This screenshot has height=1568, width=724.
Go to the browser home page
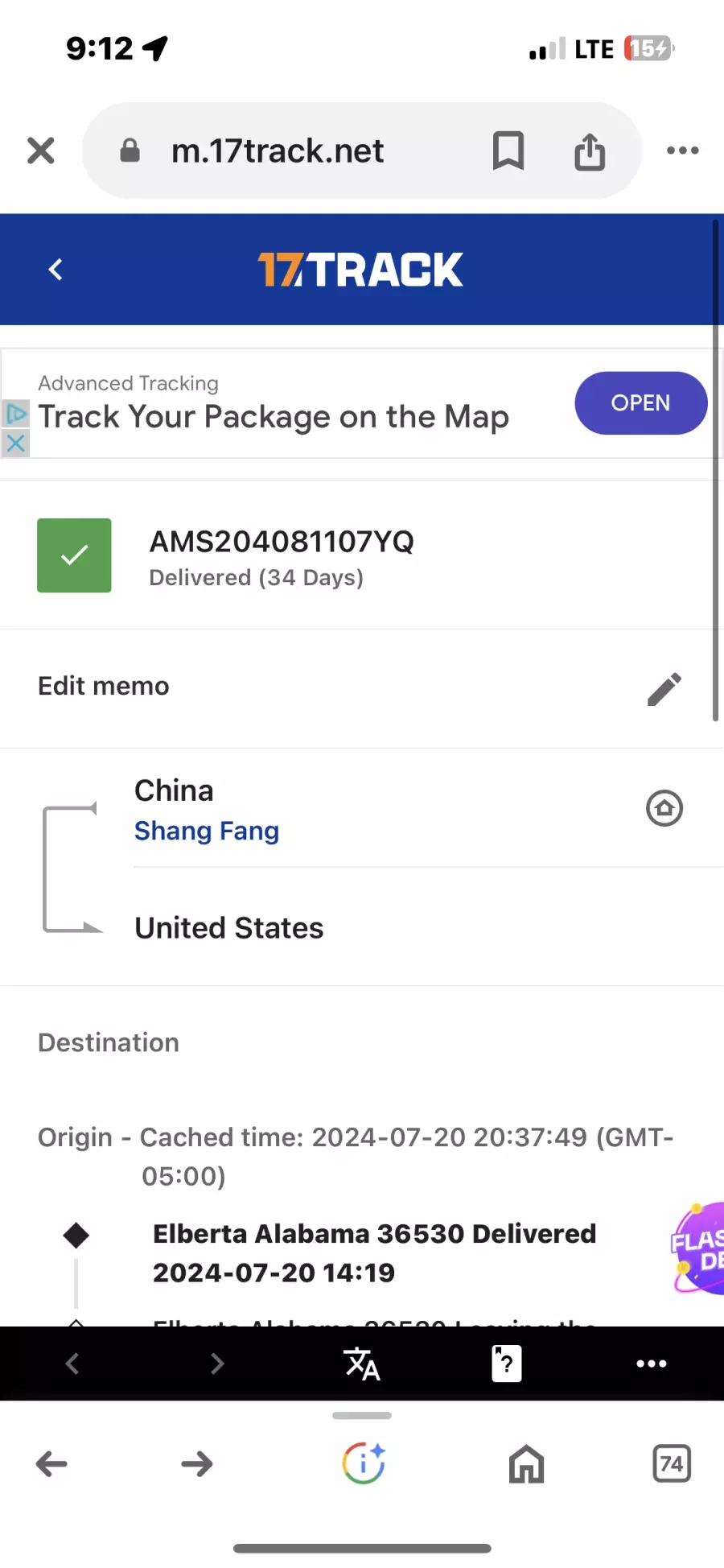(x=526, y=1463)
